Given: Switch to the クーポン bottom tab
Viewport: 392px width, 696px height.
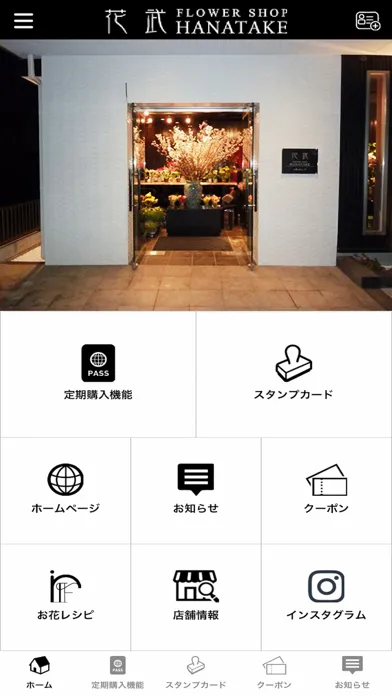Looking at the screenshot, I should 274,673.
